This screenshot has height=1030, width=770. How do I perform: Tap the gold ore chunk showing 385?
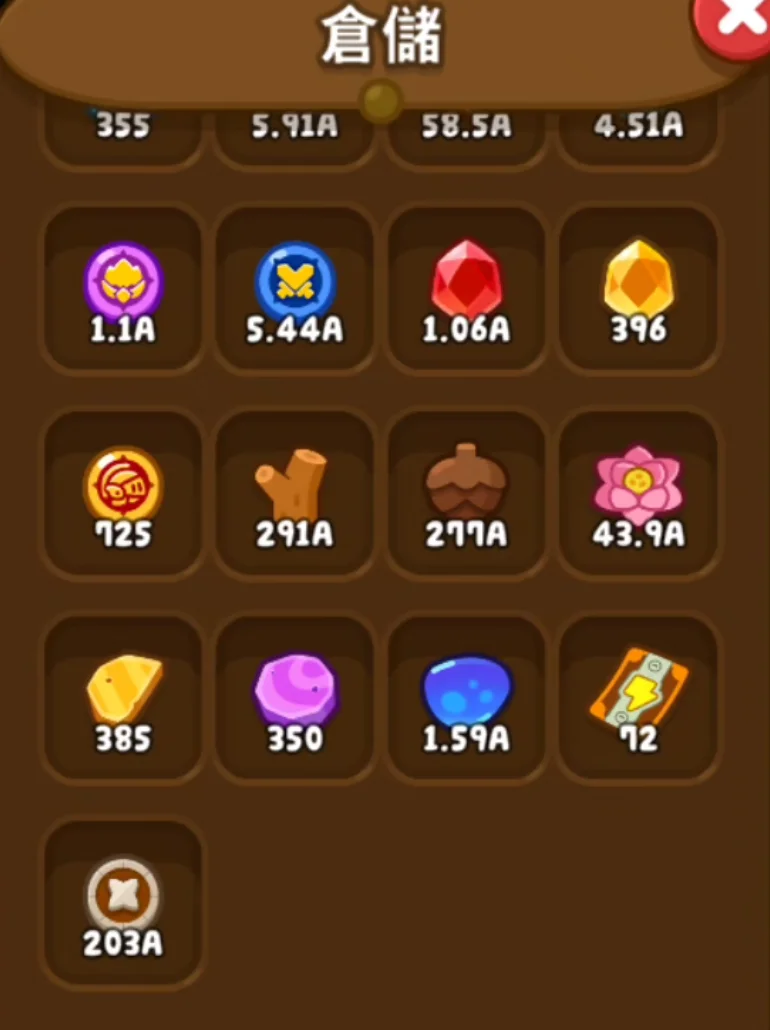click(x=123, y=697)
